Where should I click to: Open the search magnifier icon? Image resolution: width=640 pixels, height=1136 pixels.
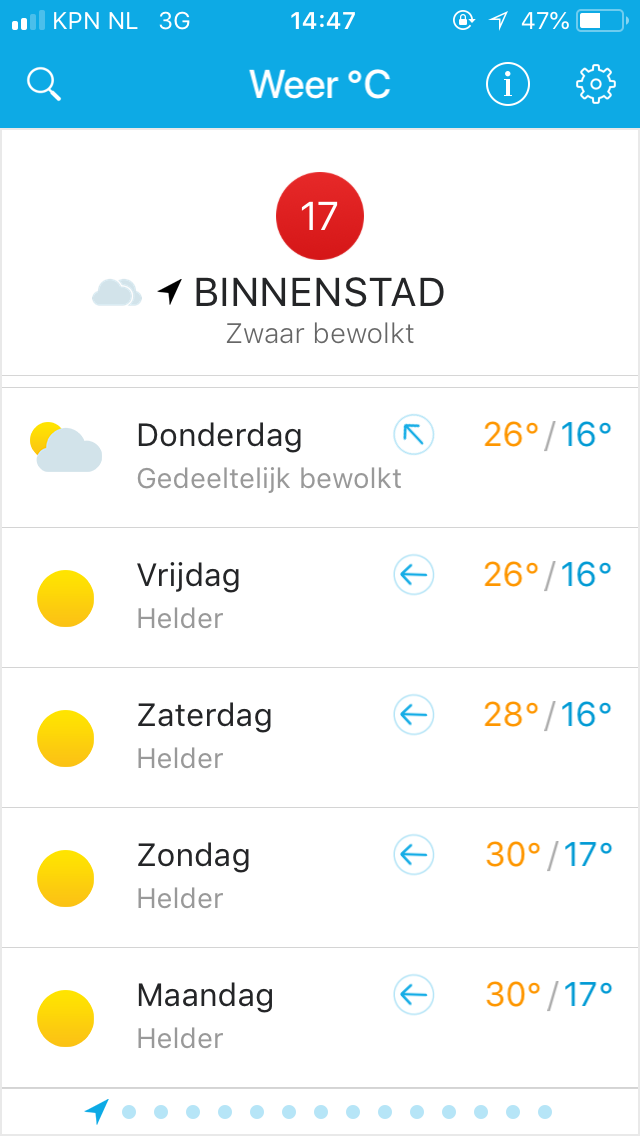click(x=43, y=85)
